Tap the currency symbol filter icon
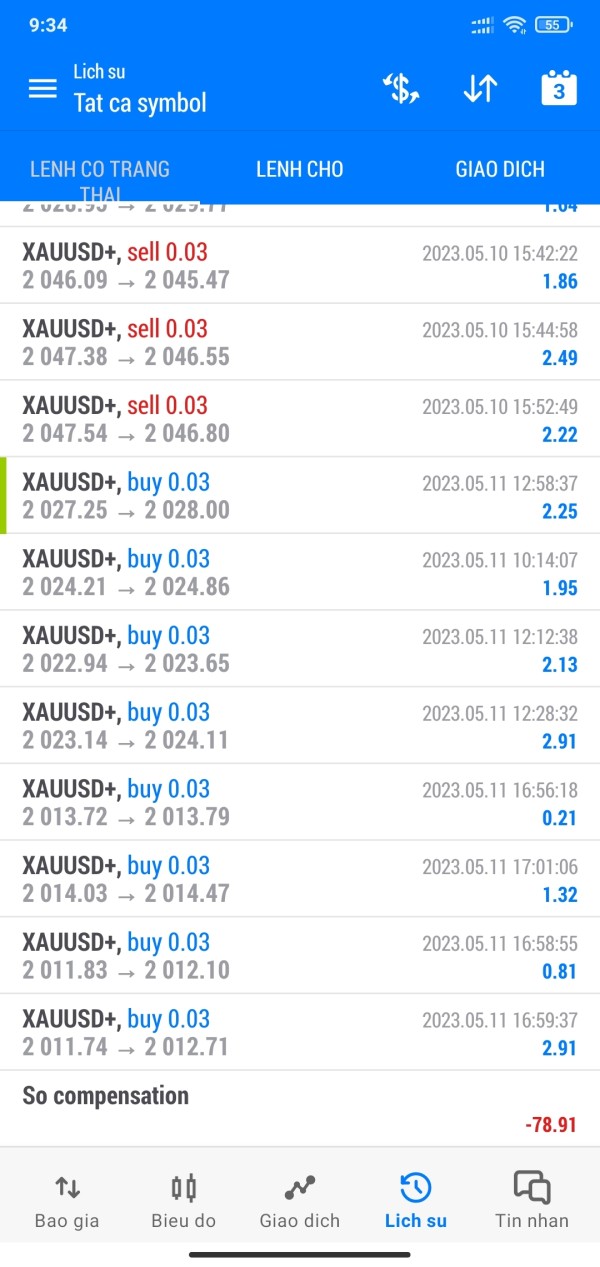Image resolution: width=600 pixels, height=1267 pixels. pos(401,88)
